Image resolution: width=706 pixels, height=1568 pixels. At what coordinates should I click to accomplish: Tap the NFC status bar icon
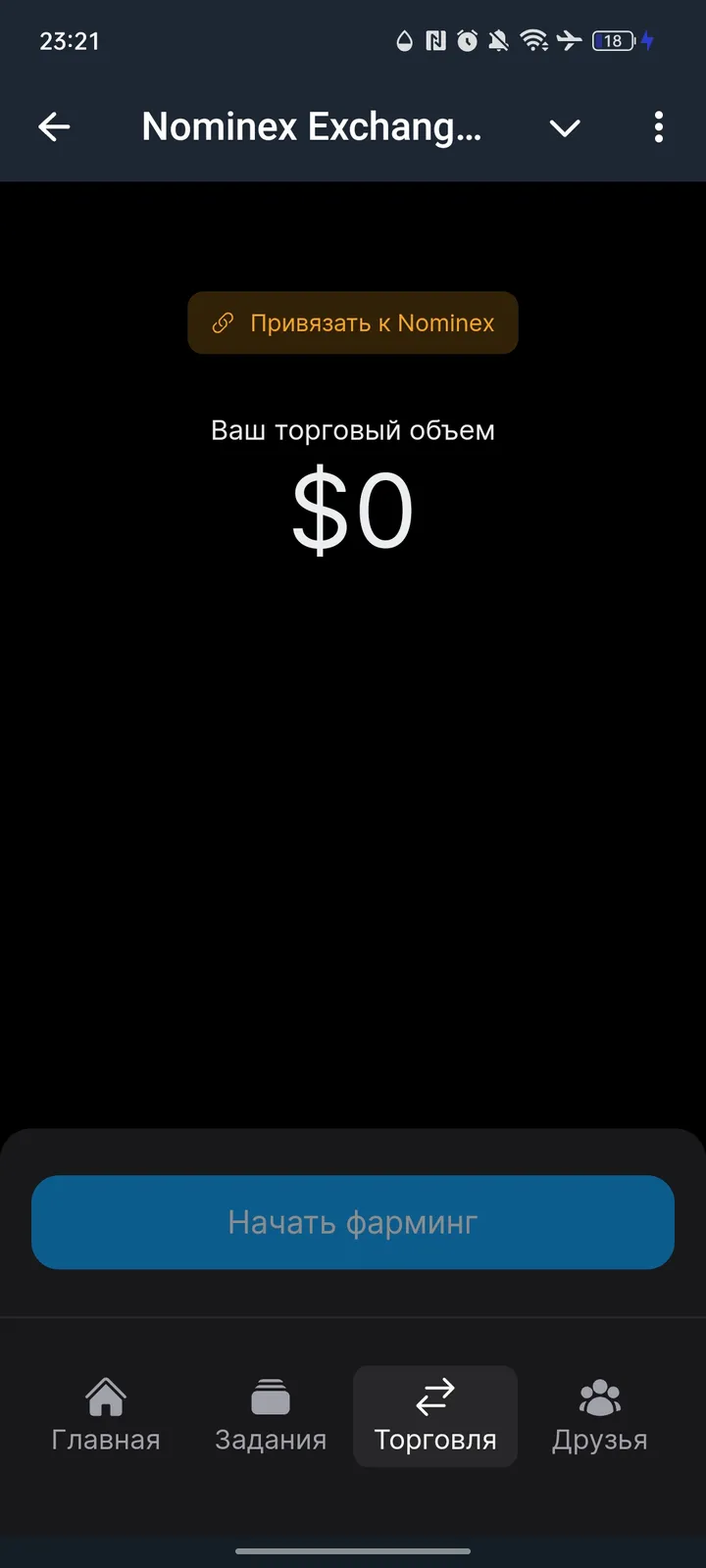pyautogui.click(x=437, y=40)
